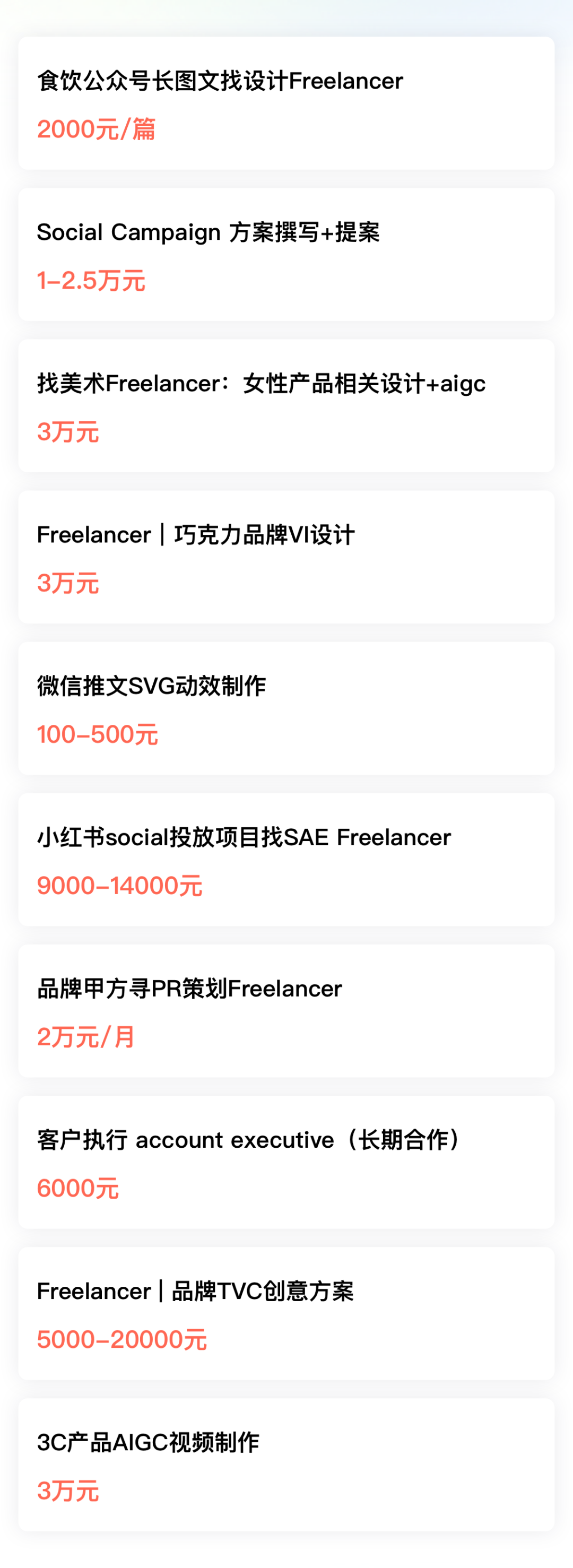Select the 6000元 price text
Screen dimensions: 573x1568
[x=78, y=1187]
